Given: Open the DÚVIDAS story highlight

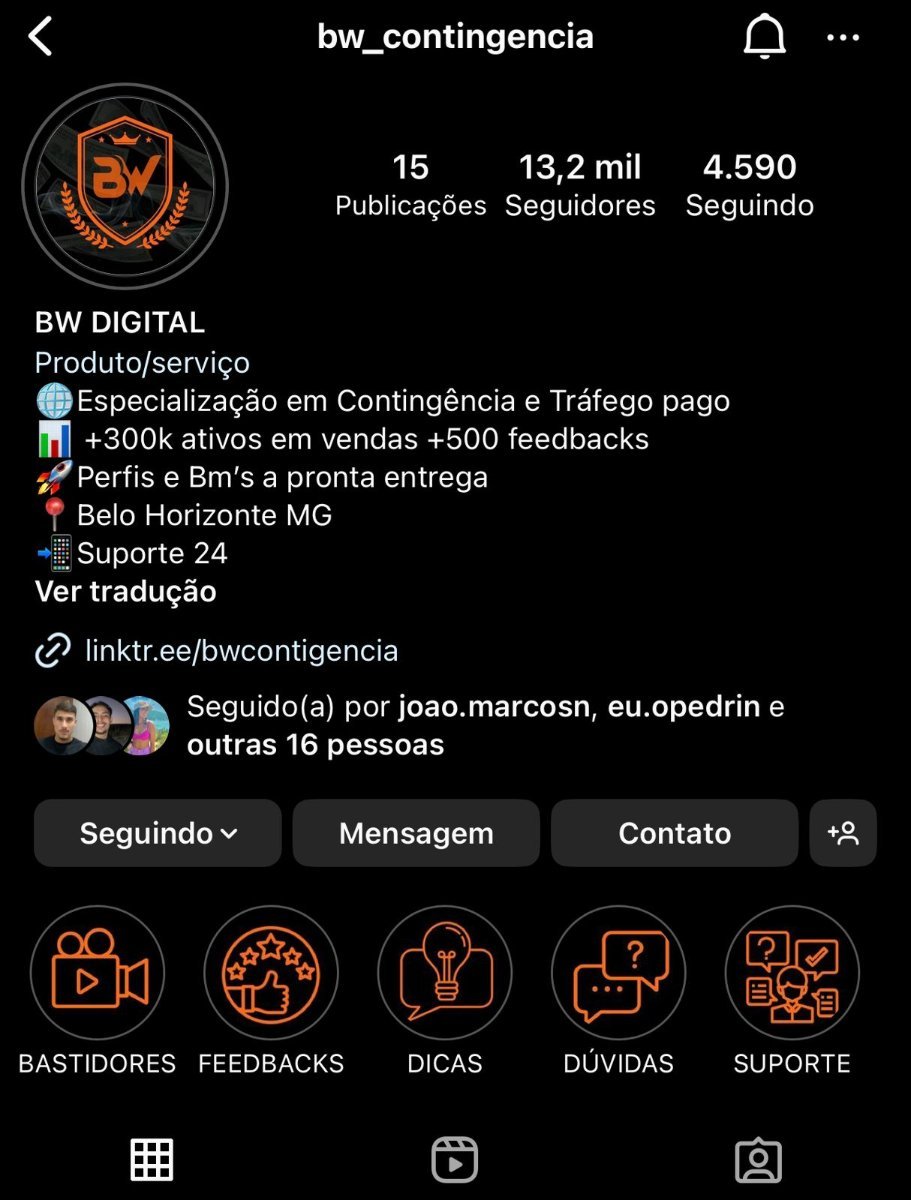Looking at the screenshot, I should click(x=618, y=974).
